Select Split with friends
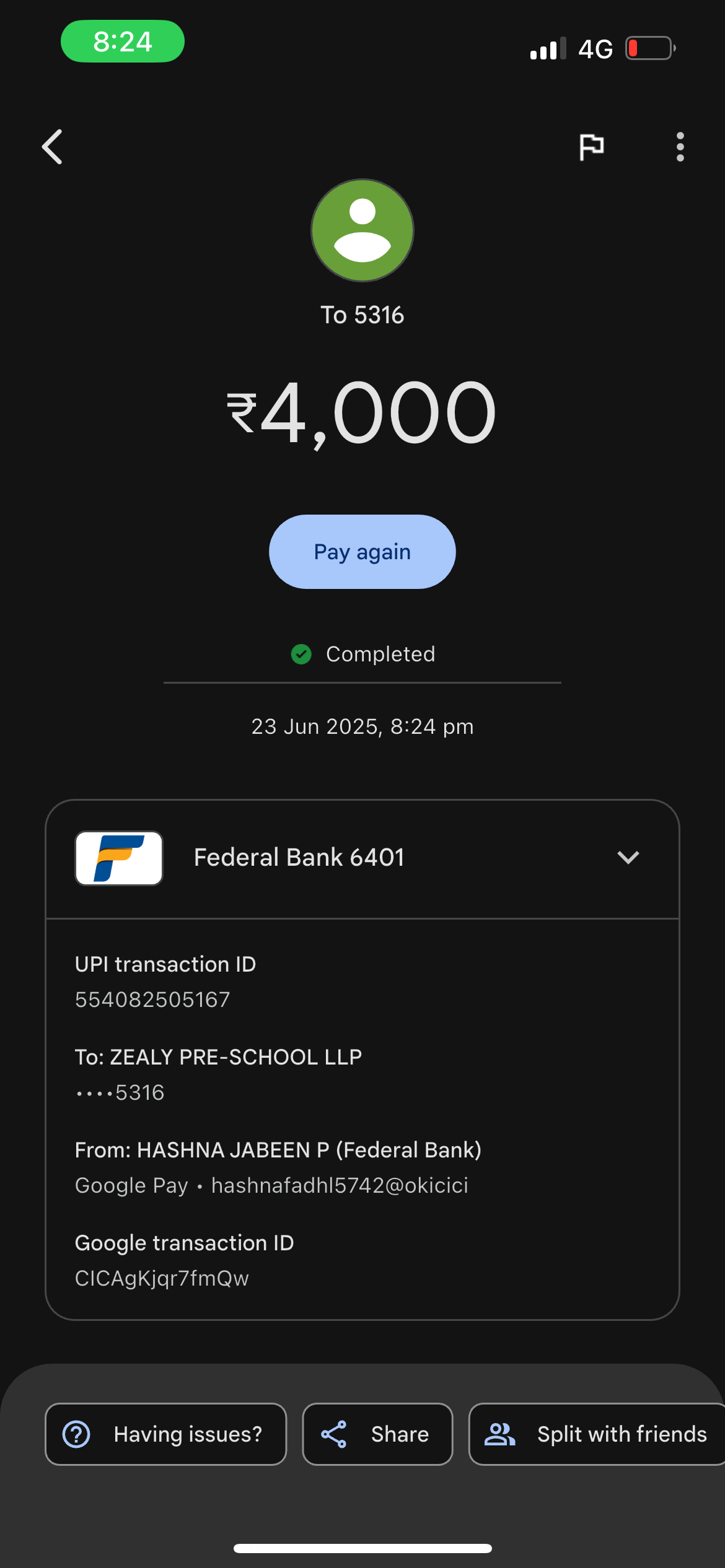 click(x=597, y=1434)
